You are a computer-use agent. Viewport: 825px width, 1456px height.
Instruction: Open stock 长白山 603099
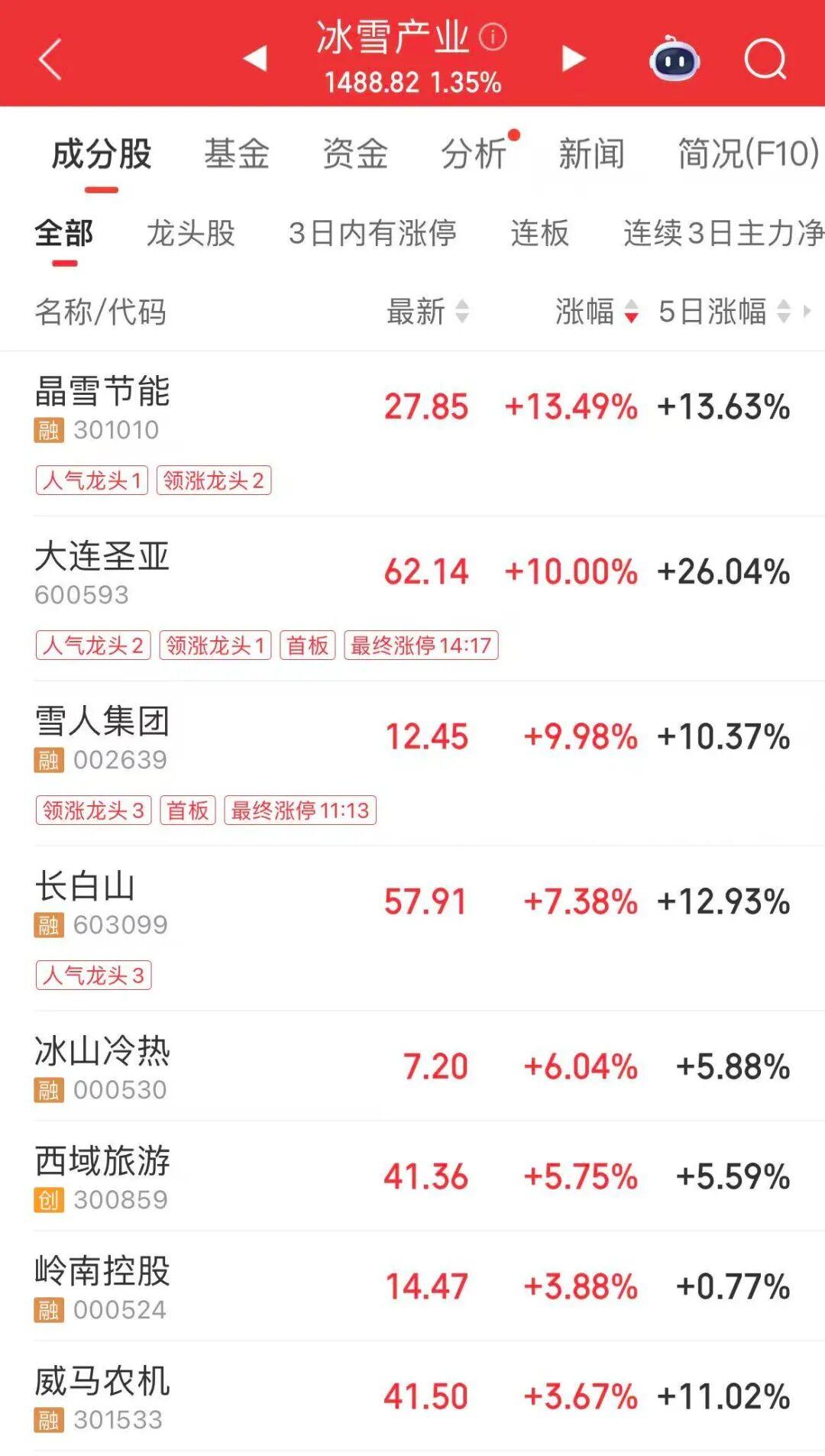[86, 902]
